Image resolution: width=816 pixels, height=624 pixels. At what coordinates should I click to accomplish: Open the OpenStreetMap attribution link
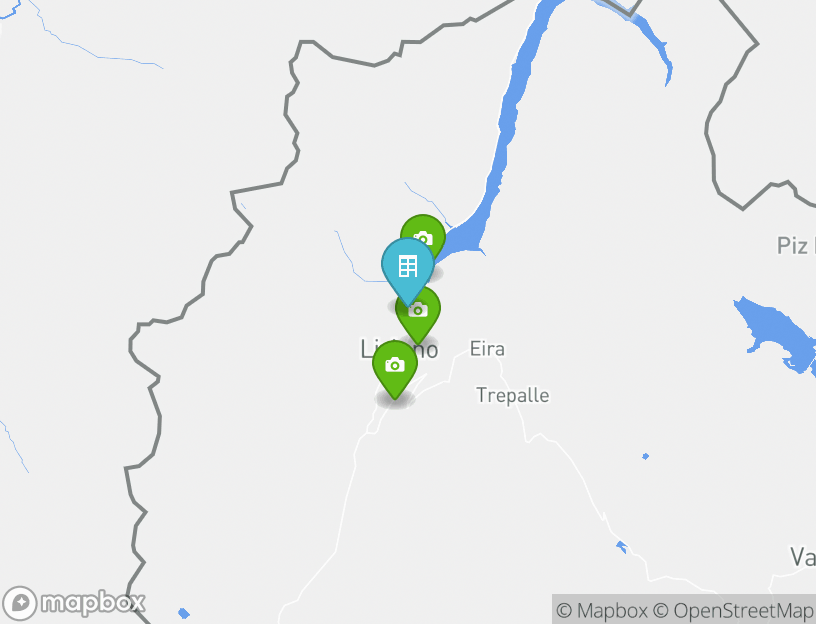(x=733, y=610)
